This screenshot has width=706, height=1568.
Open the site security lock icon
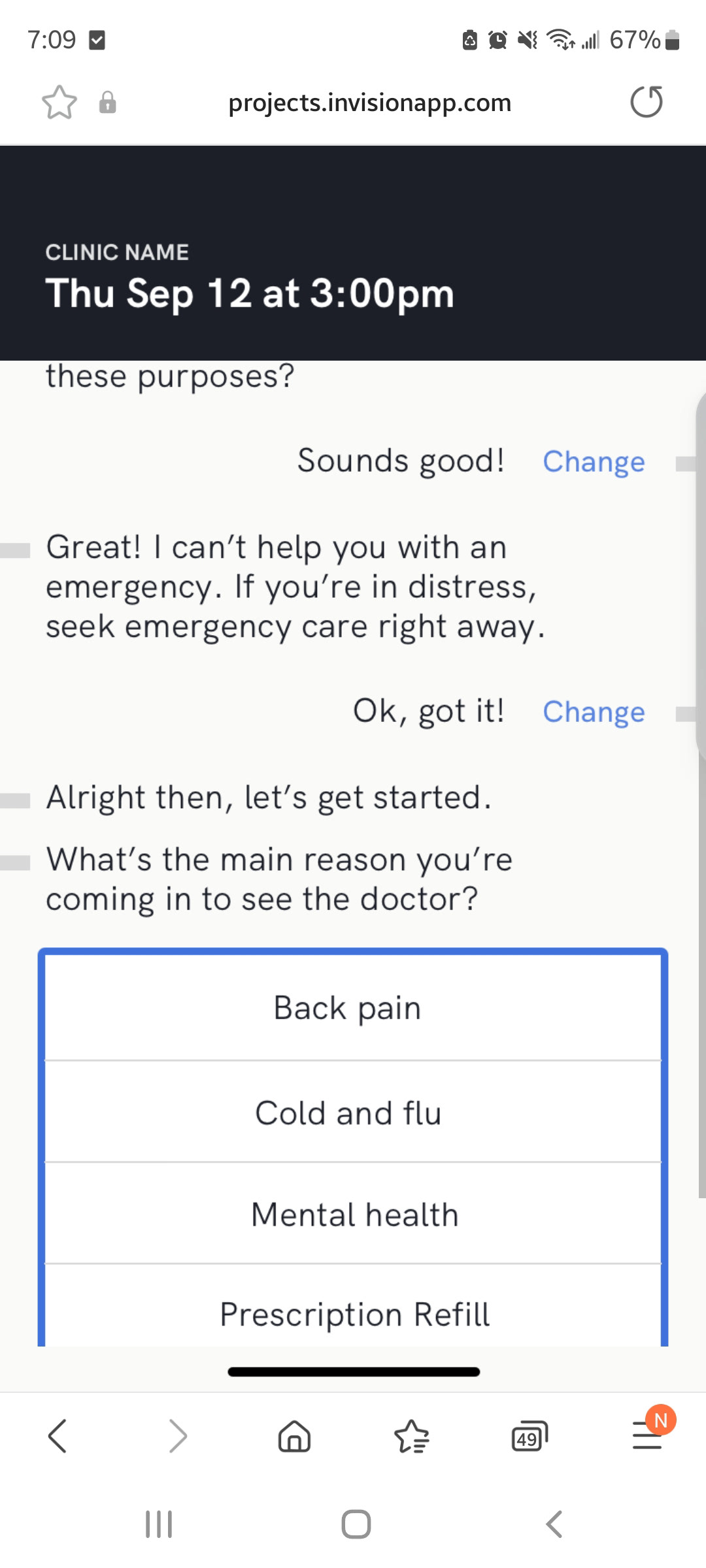tap(108, 103)
